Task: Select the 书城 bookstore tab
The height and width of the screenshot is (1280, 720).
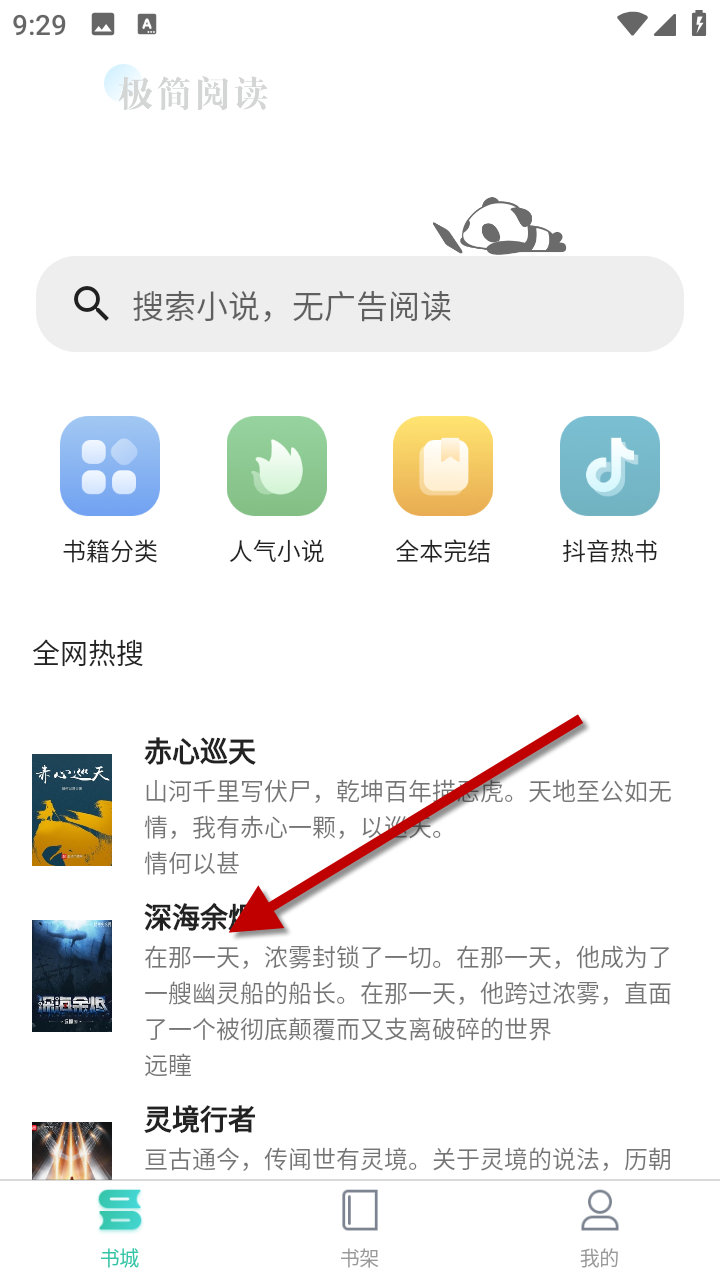Action: [120, 1228]
